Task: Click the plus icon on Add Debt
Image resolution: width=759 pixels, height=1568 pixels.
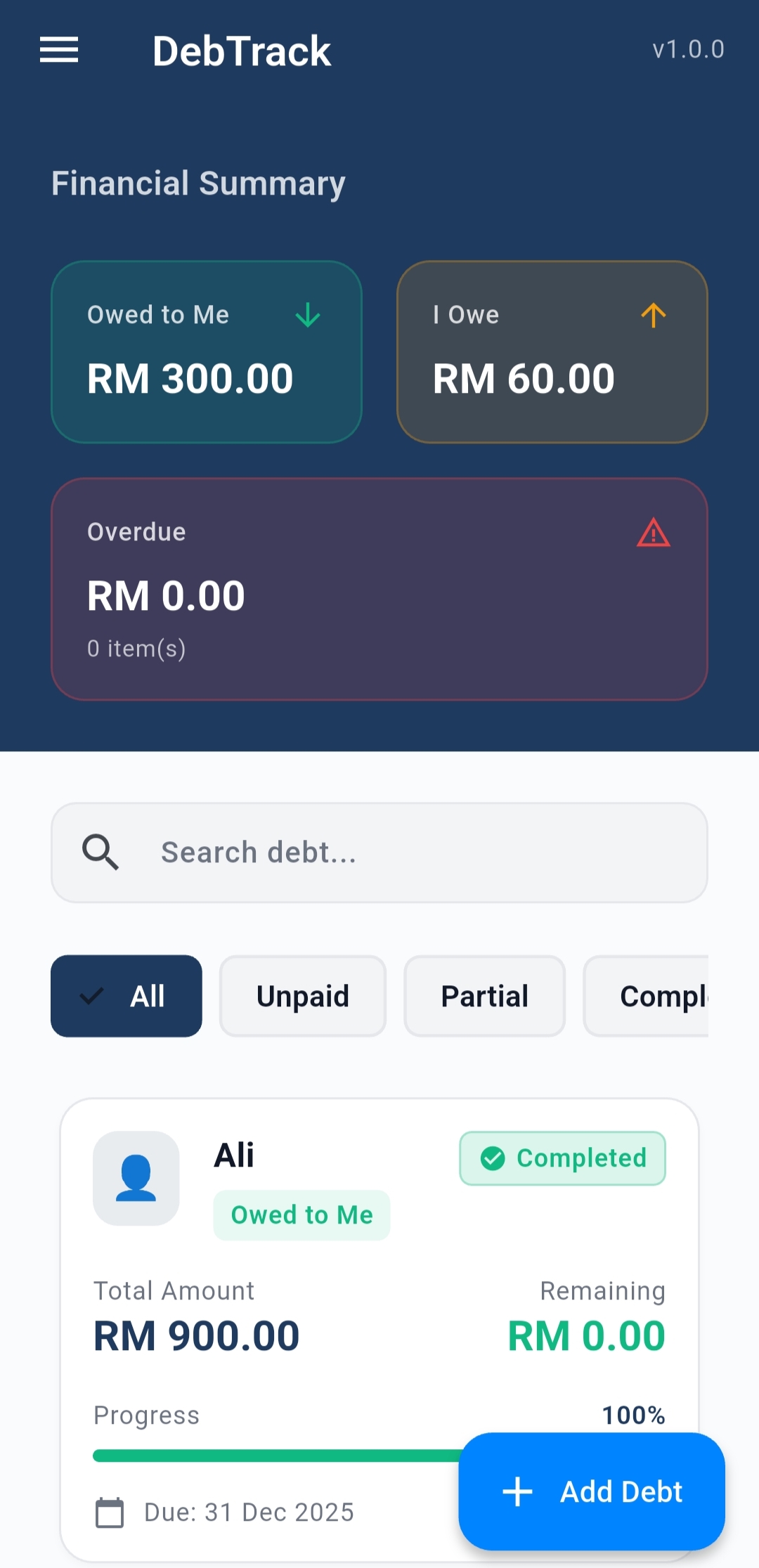Action: pos(518,1491)
